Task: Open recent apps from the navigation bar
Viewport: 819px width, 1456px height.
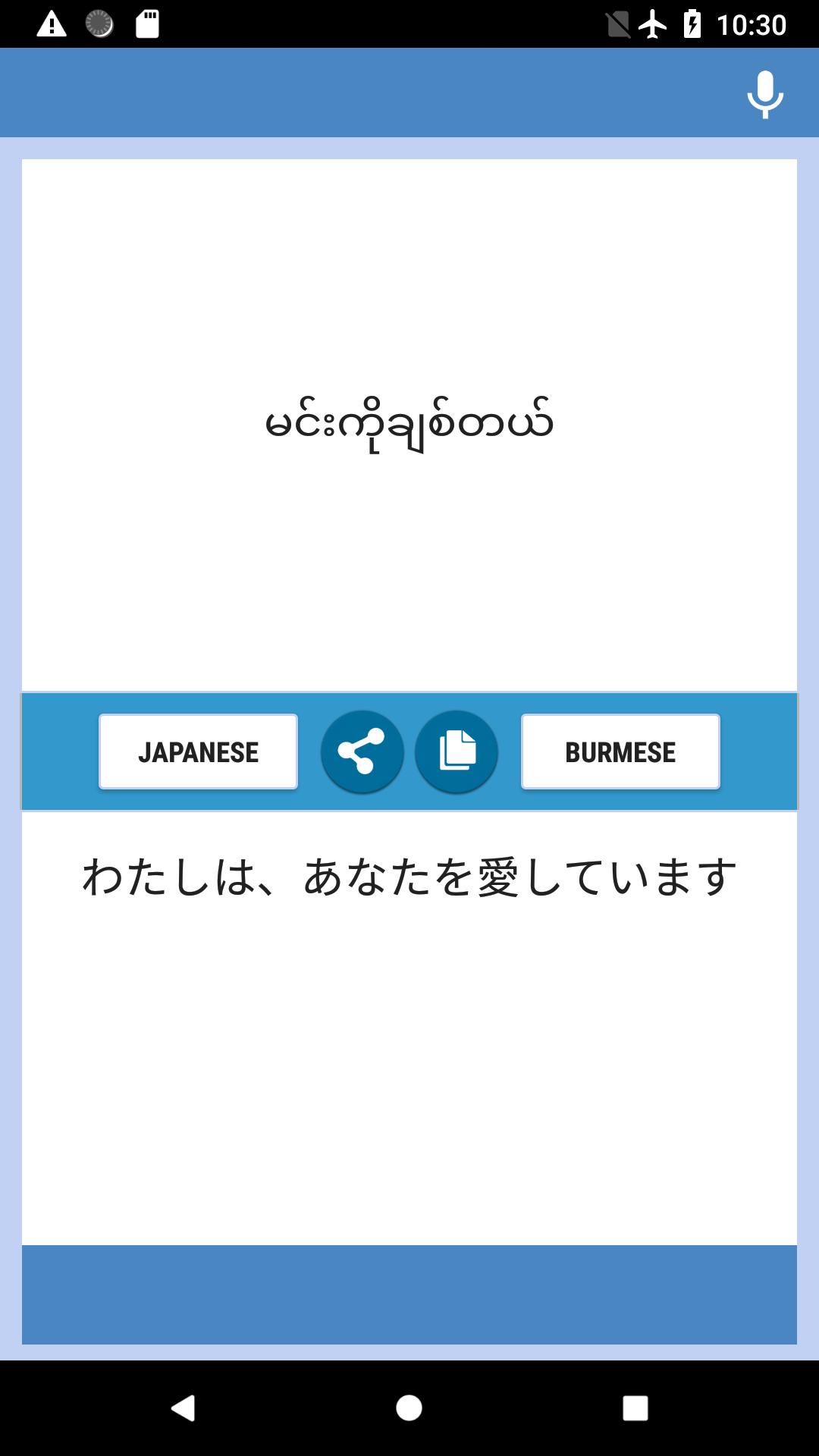Action: click(635, 1408)
